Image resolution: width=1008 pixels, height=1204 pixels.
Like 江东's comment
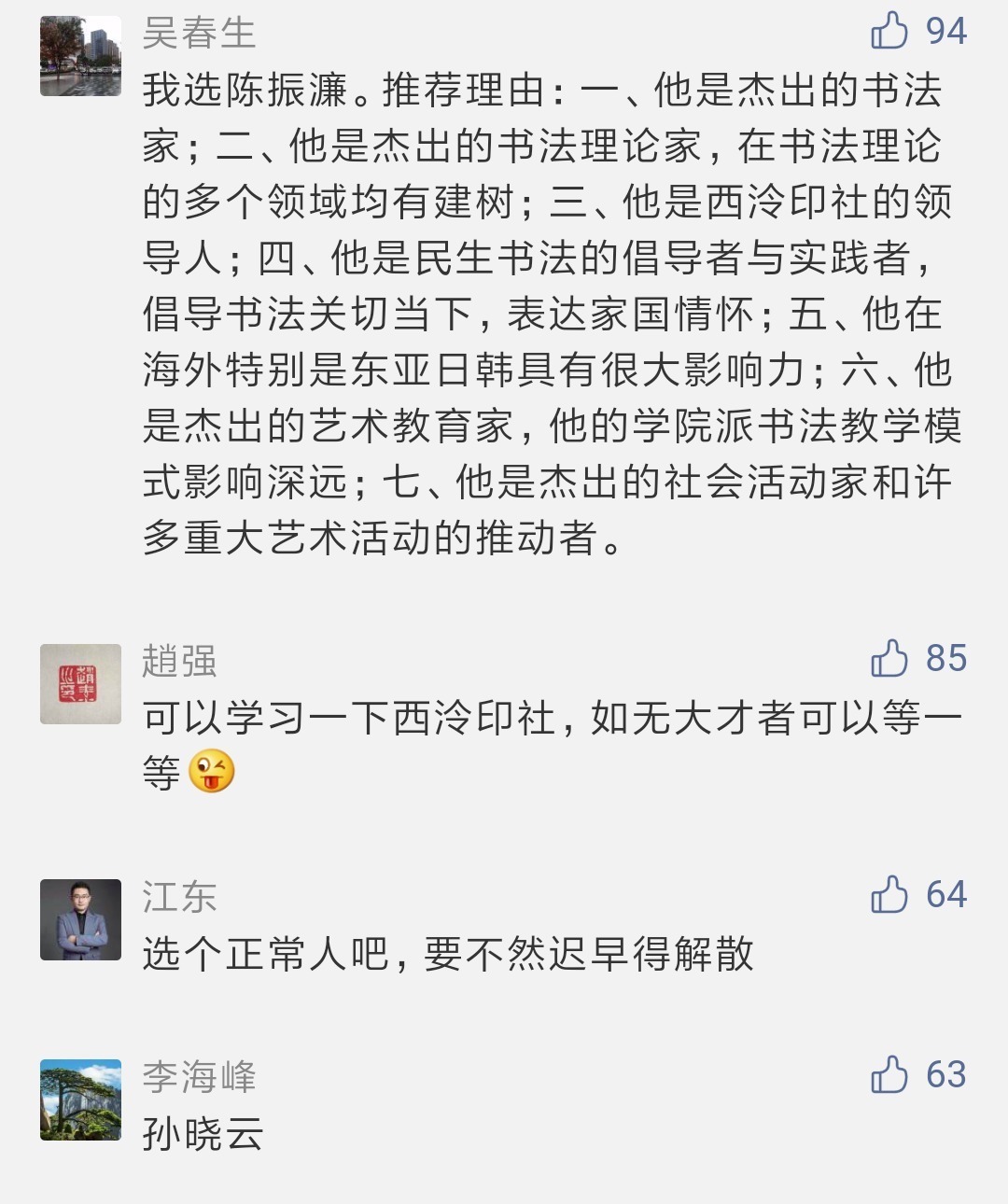pyautogui.click(x=889, y=894)
